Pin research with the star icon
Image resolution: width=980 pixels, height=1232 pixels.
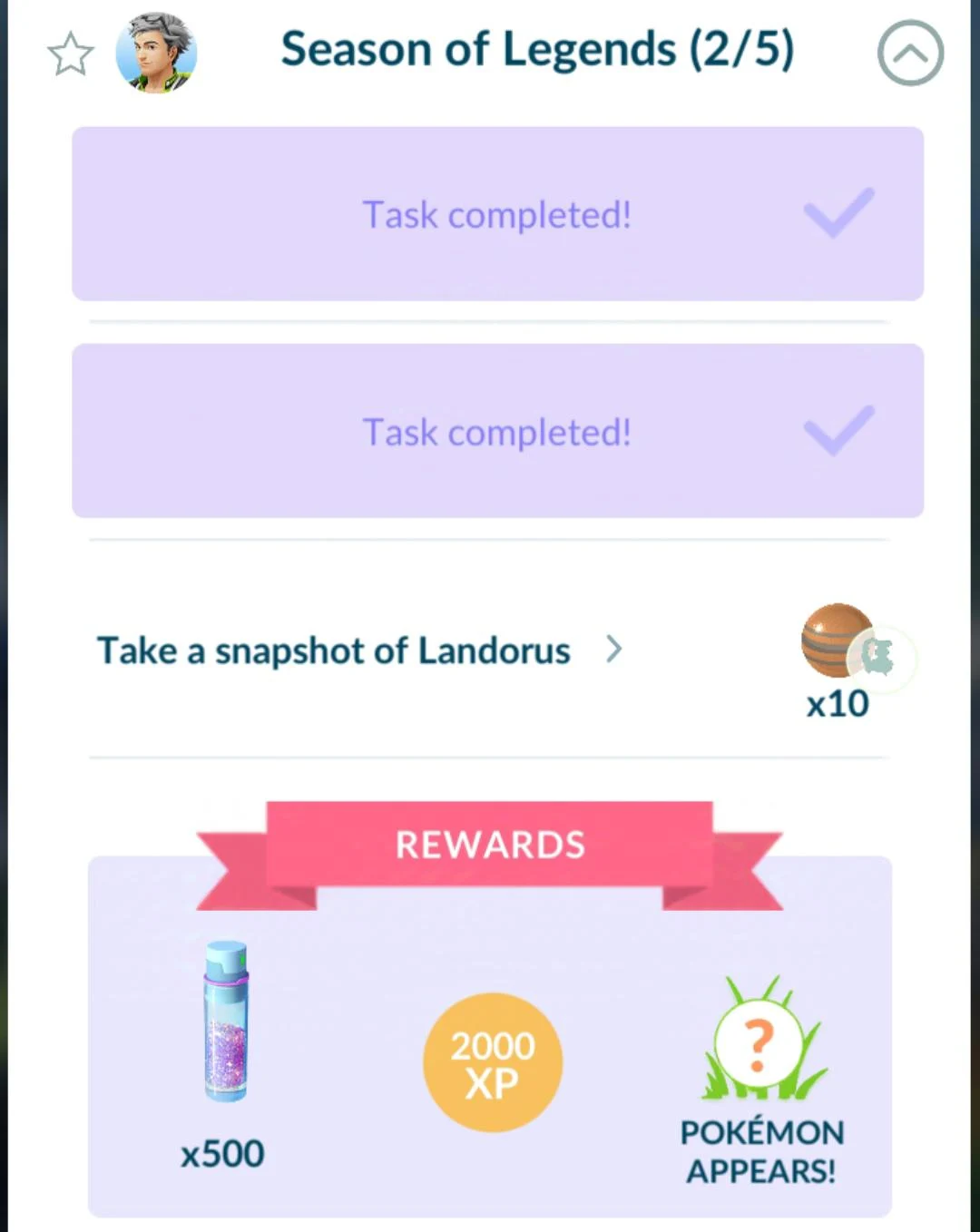pyautogui.click(x=70, y=54)
